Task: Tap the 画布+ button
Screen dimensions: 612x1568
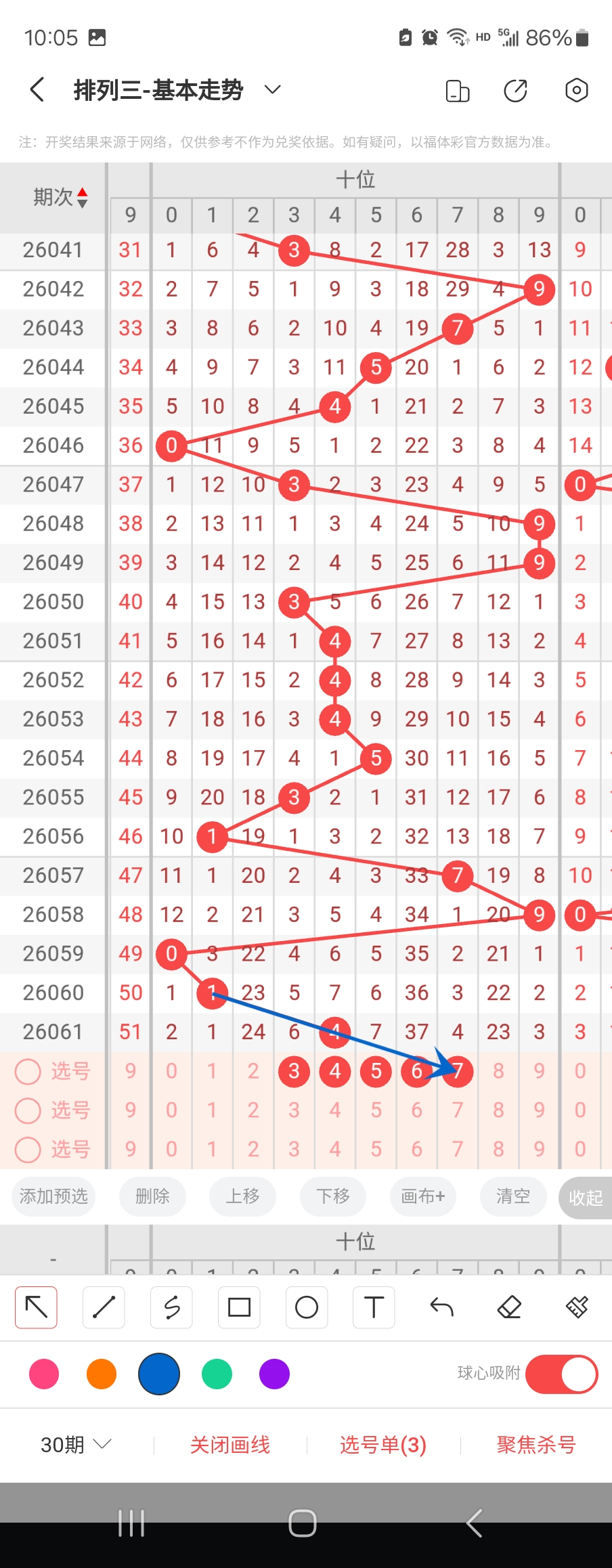Action: (423, 1196)
